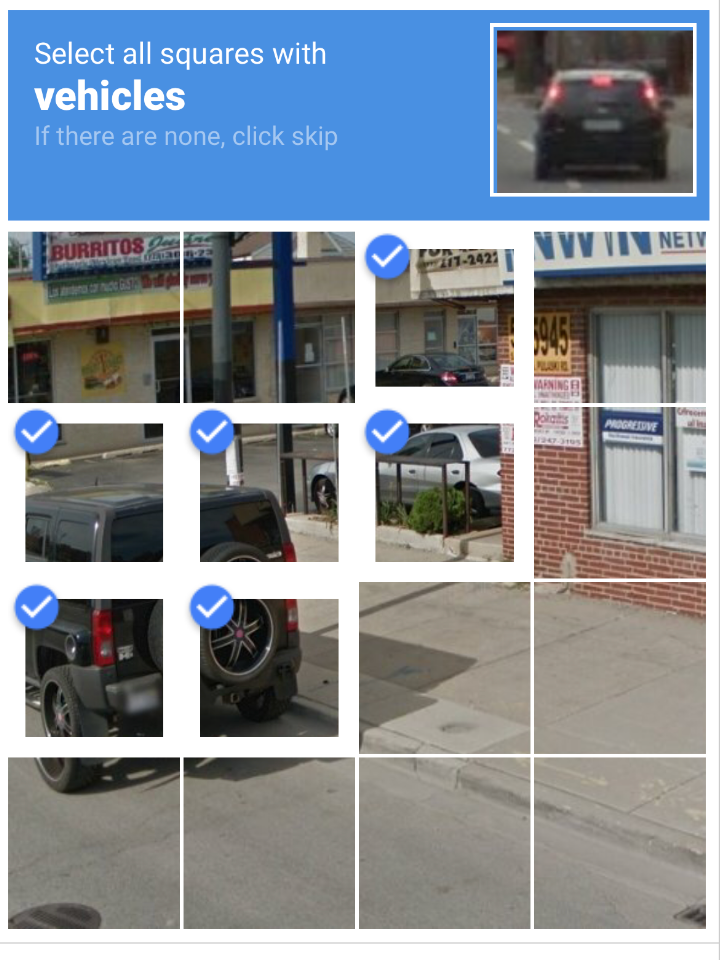Screen dimensions: 720x960
Task: Uncheck the tile showing the black SUV roof
Action: point(94,492)
